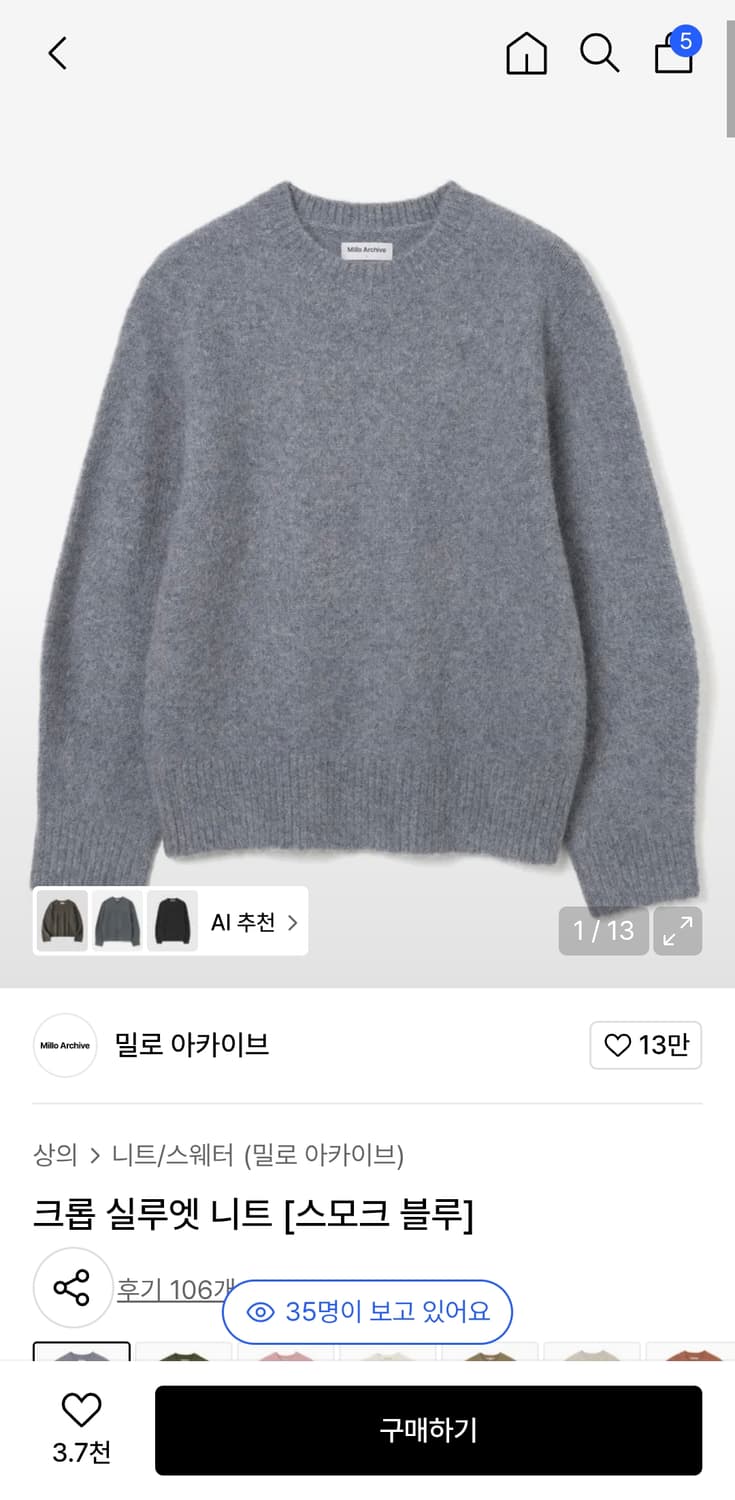Screen dimensions: 735x1500
Task: Tap the 구매하기 purchase button
Action: tap(428, 1430)
